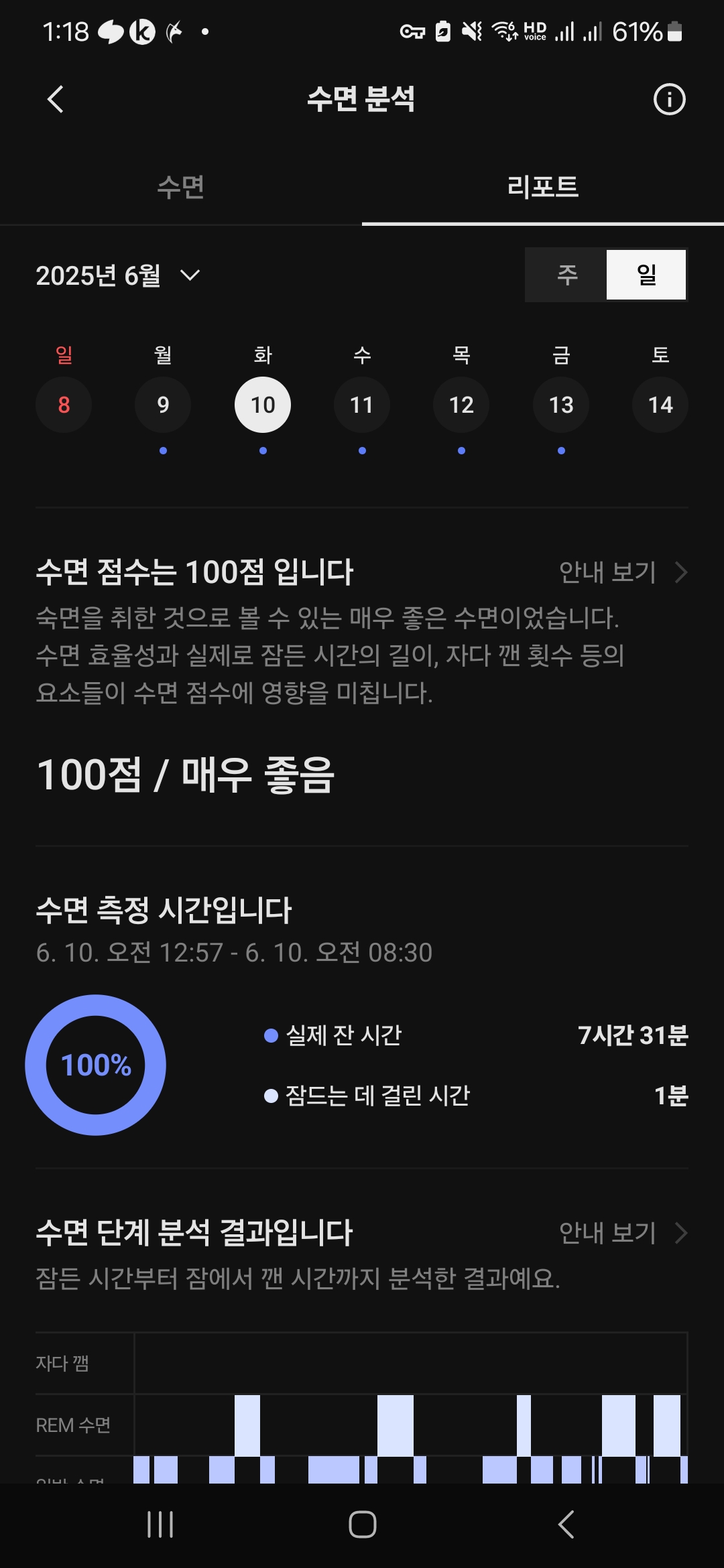The image size is (724, 1568).
Task: Open the info icon in the app bar
Action: (669, 99)
